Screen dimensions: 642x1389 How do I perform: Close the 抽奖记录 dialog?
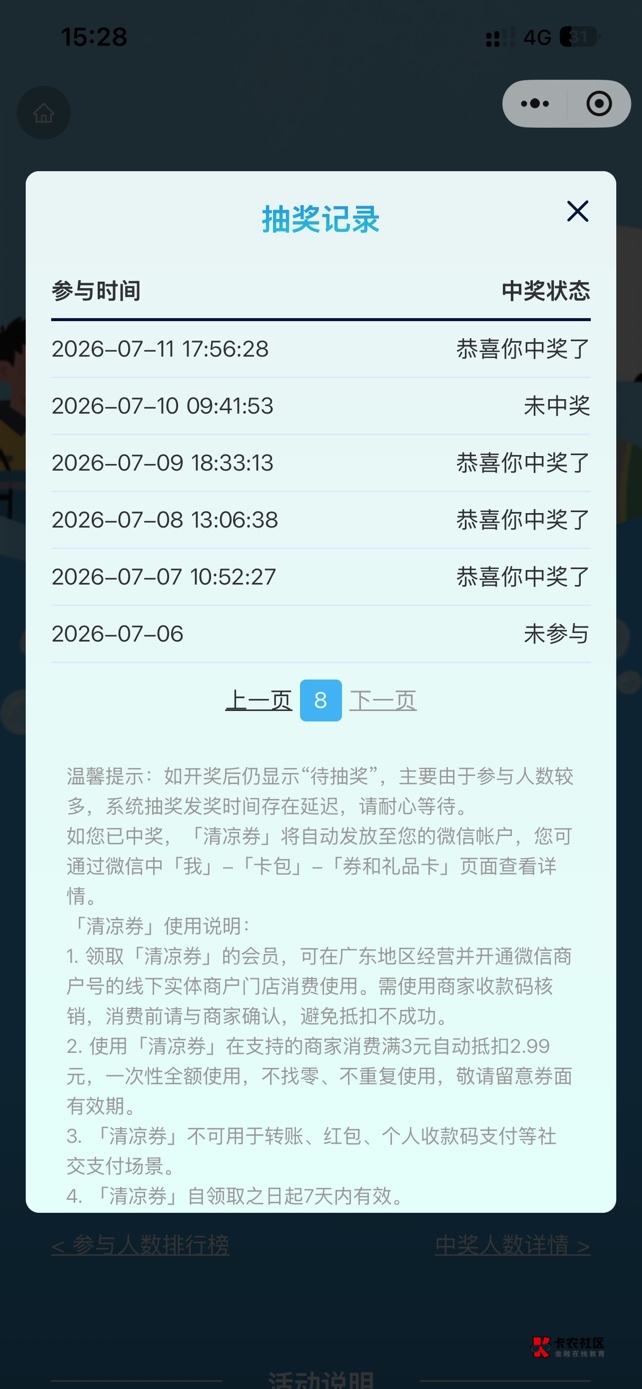click(577, 211)
